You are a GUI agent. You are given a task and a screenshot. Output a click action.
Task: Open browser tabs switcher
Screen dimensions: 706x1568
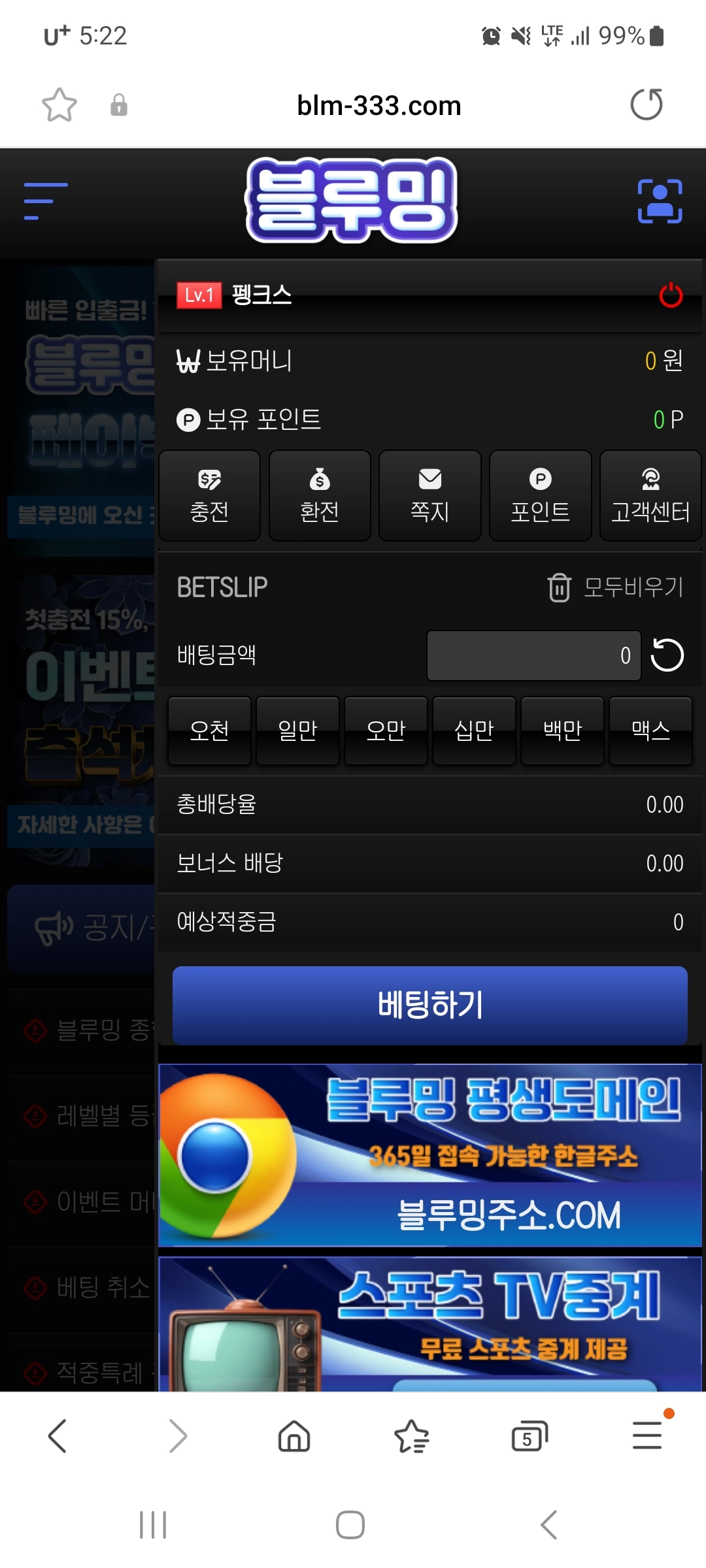pos(528,1437)
